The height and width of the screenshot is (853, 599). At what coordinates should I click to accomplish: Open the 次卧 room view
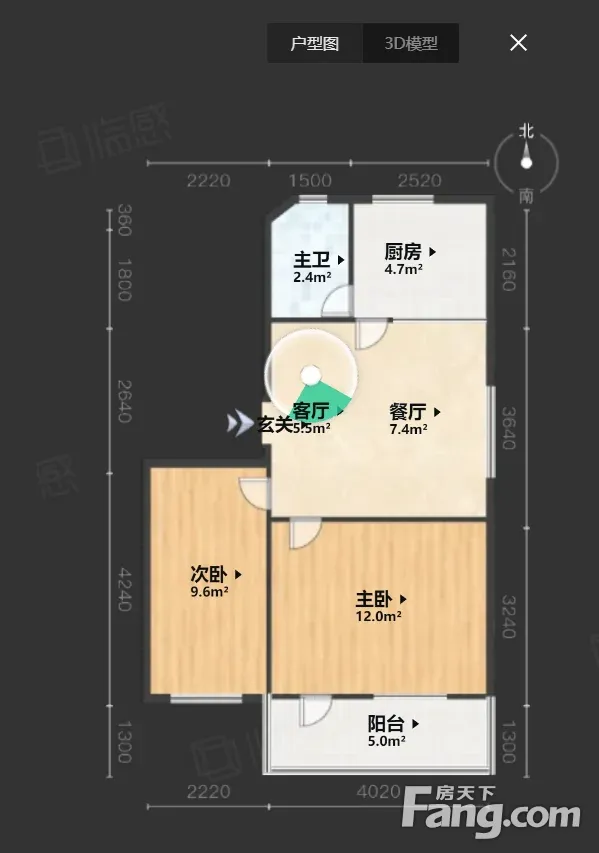(216, 574)
